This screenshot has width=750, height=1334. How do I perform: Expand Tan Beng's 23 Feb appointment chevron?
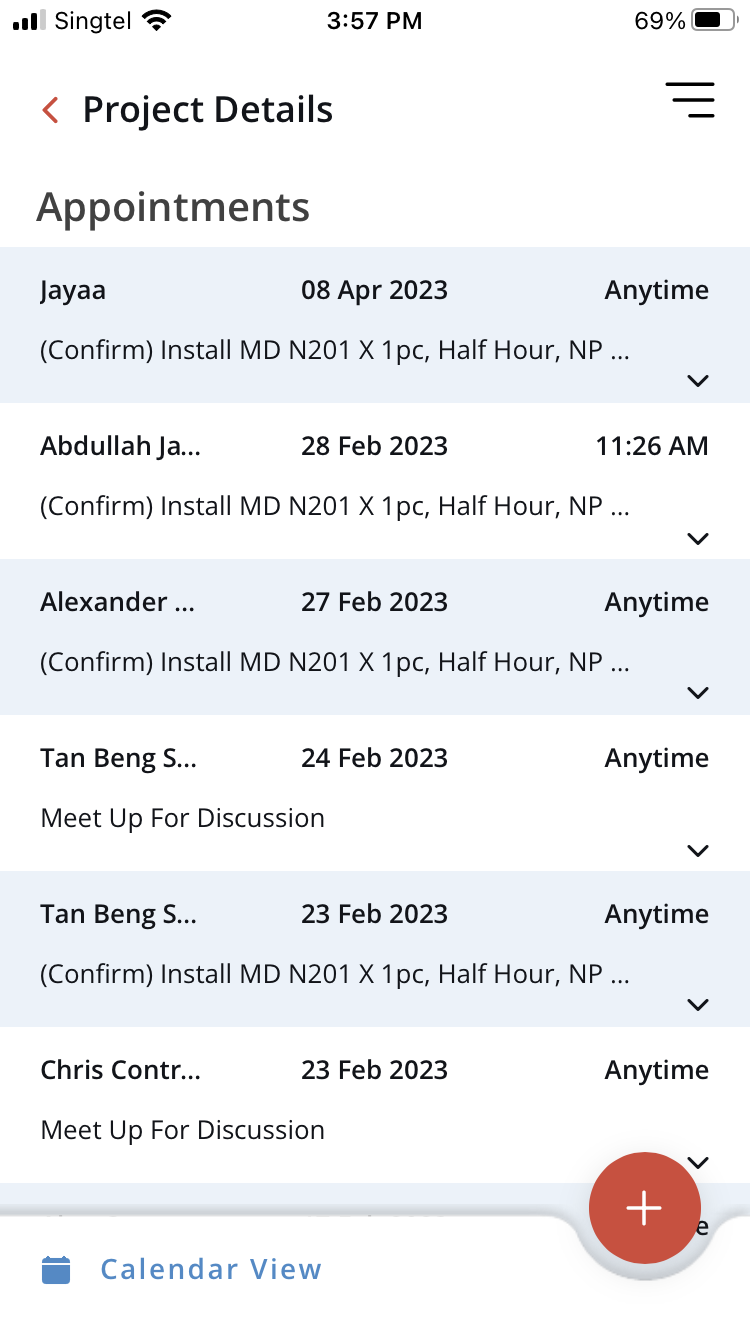698,1004
